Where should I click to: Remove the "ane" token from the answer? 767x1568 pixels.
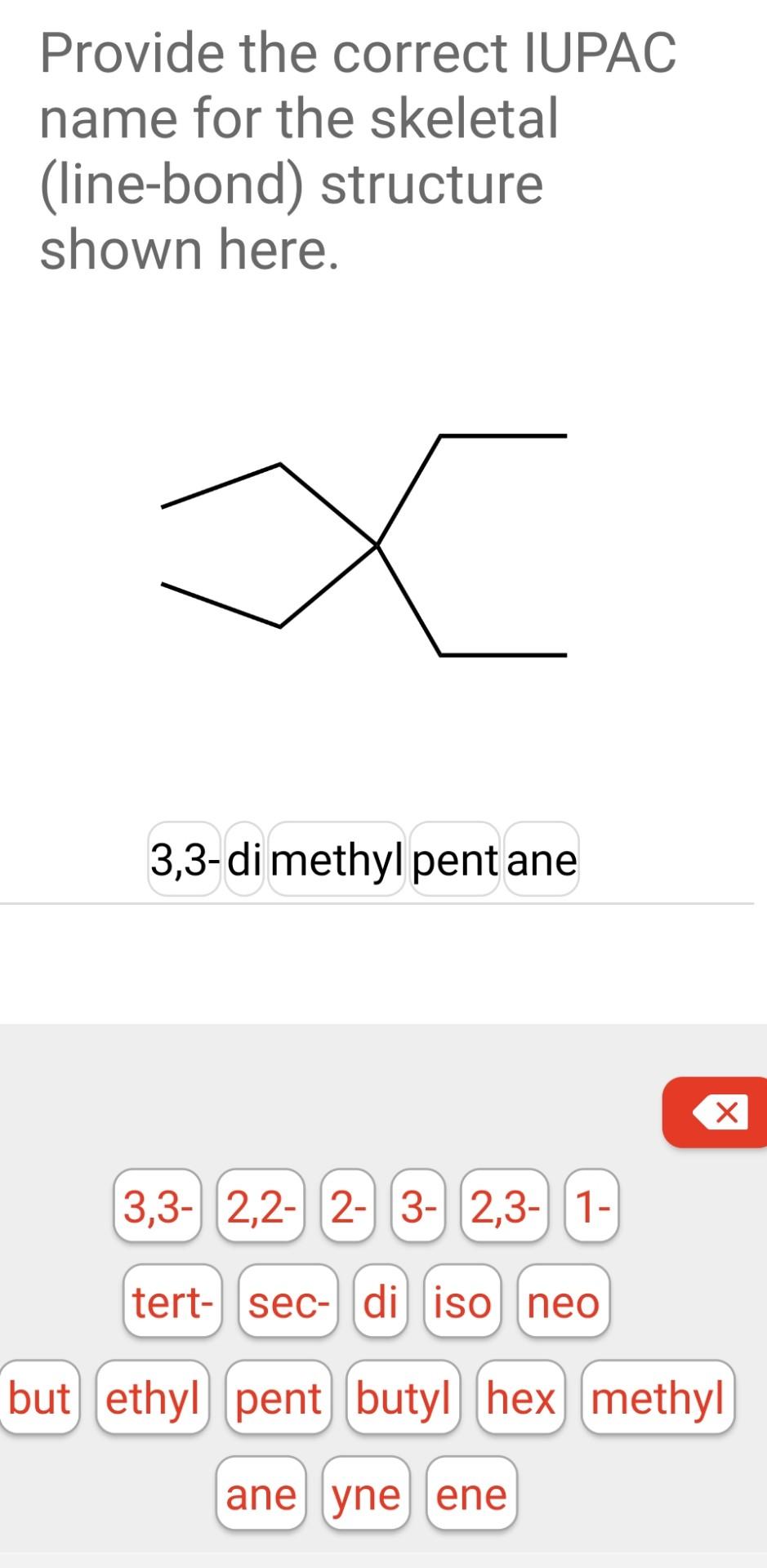pyautogui.click(x=541, y=860)
